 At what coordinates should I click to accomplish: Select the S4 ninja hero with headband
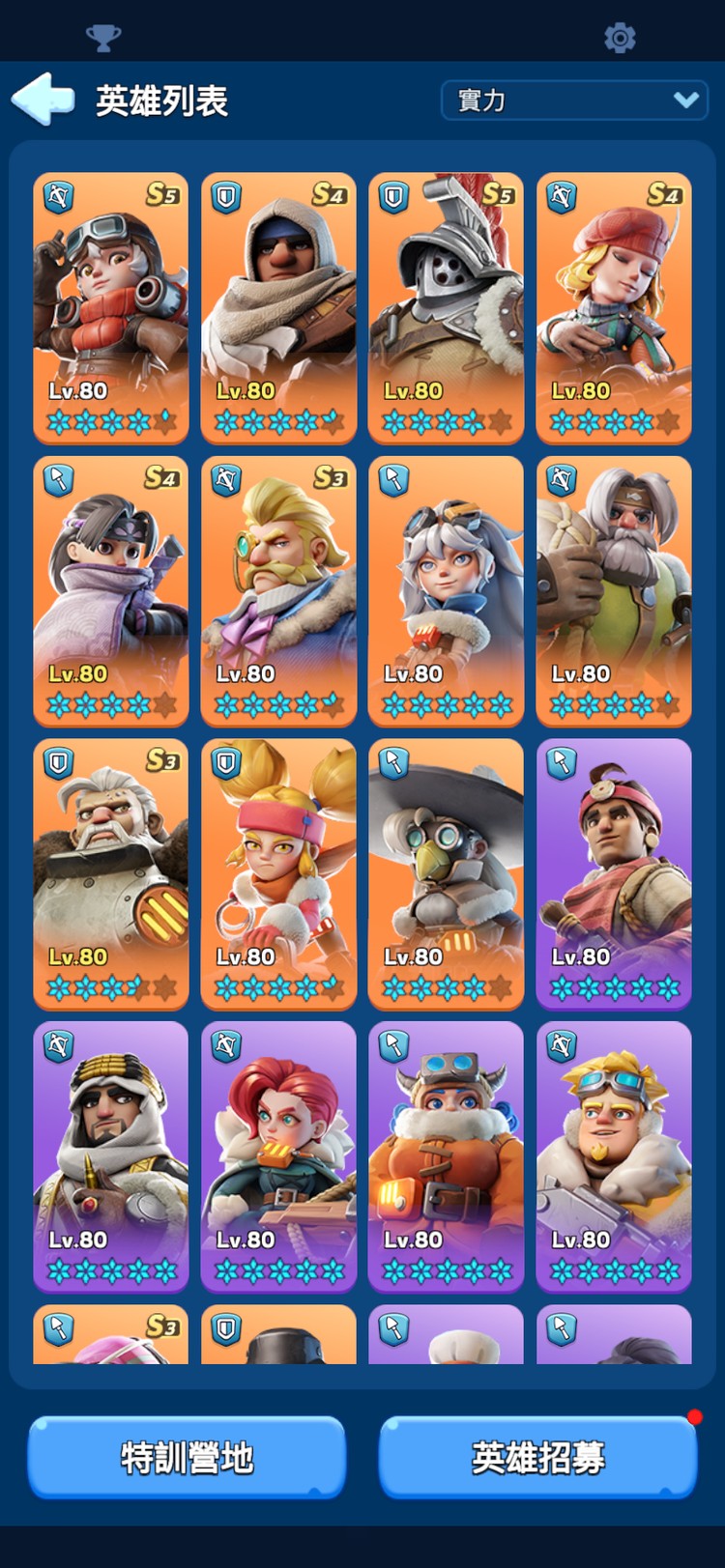click(110, 590)
